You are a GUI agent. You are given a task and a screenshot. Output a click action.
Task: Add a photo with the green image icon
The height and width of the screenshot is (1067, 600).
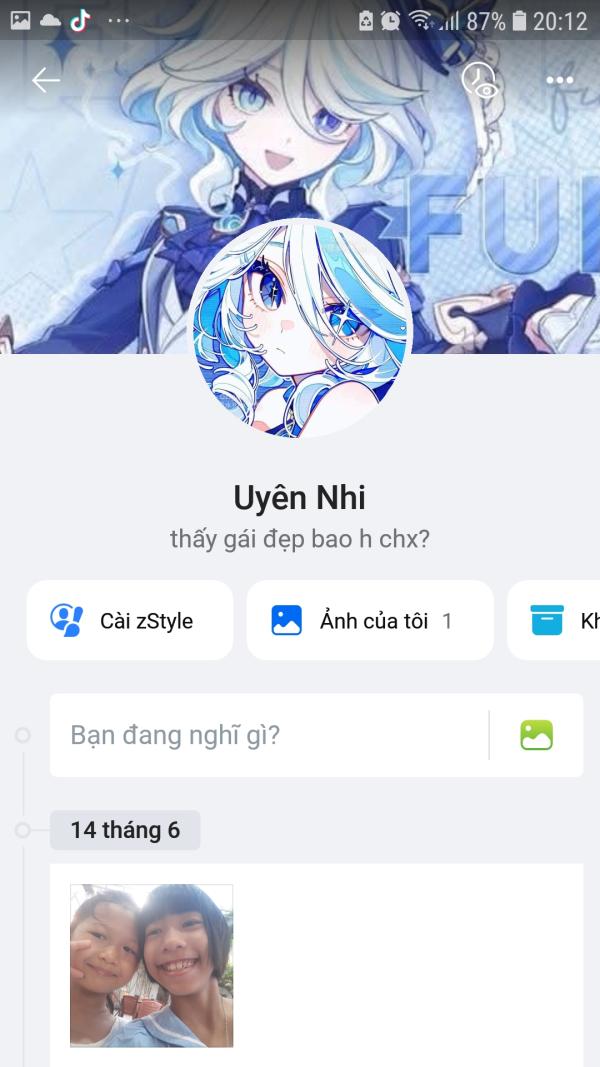[537, 736]
